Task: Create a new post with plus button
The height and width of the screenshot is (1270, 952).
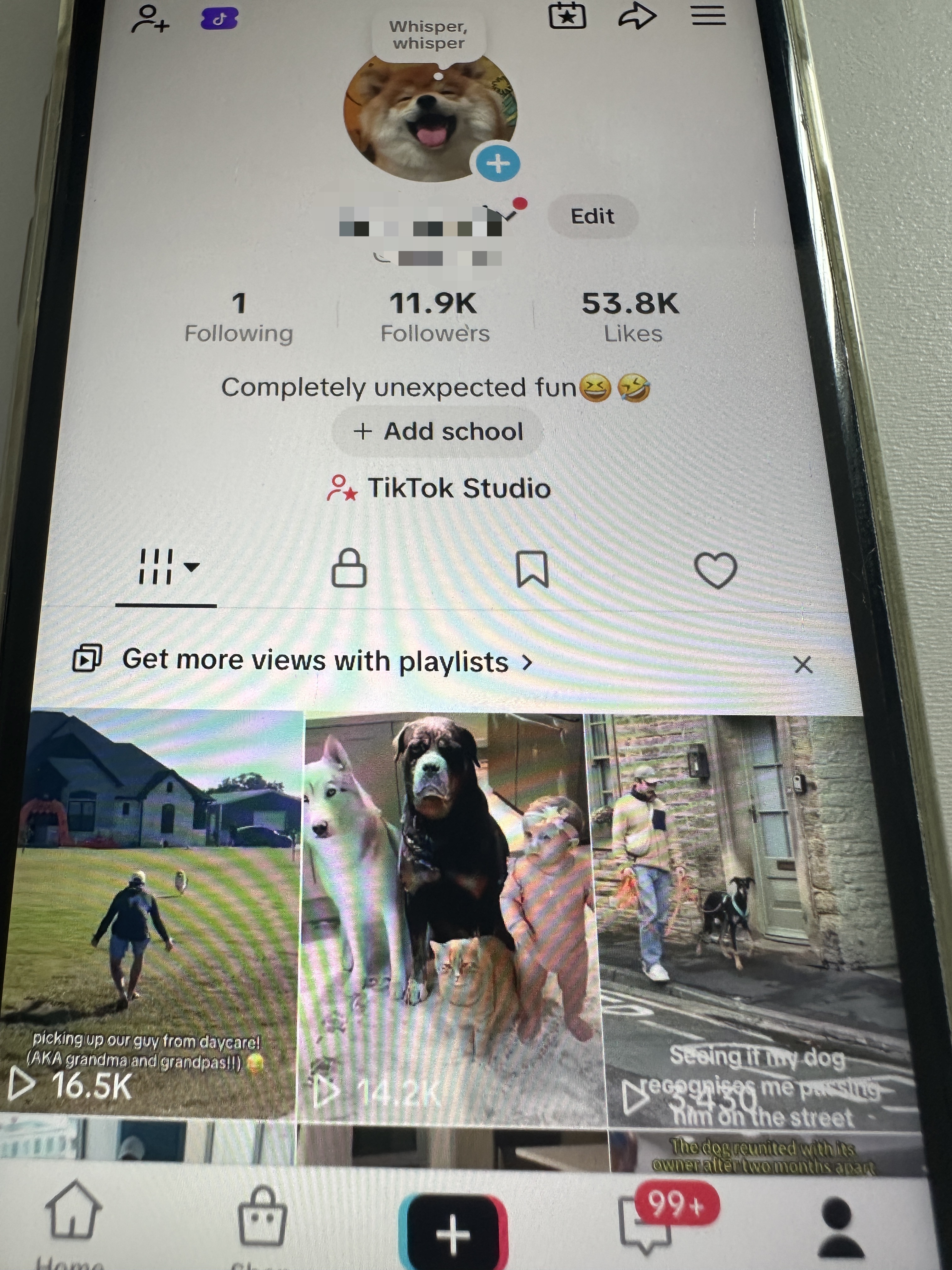Action: [453, 1232]
